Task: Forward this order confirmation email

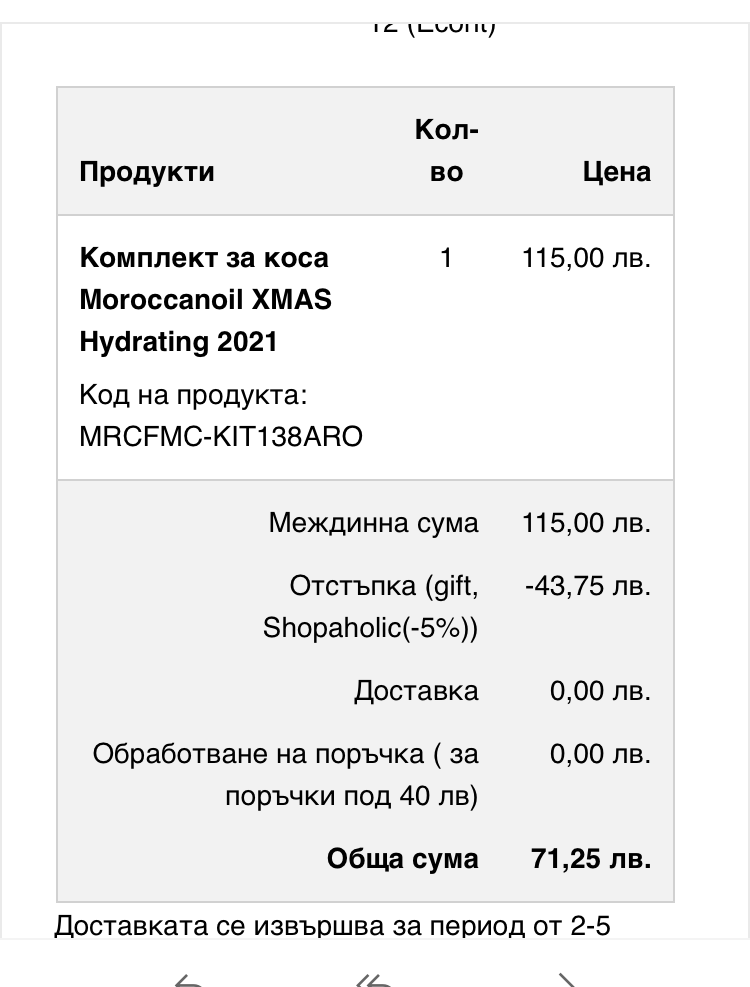Action: pyautogui.click(x=566, y=979)
